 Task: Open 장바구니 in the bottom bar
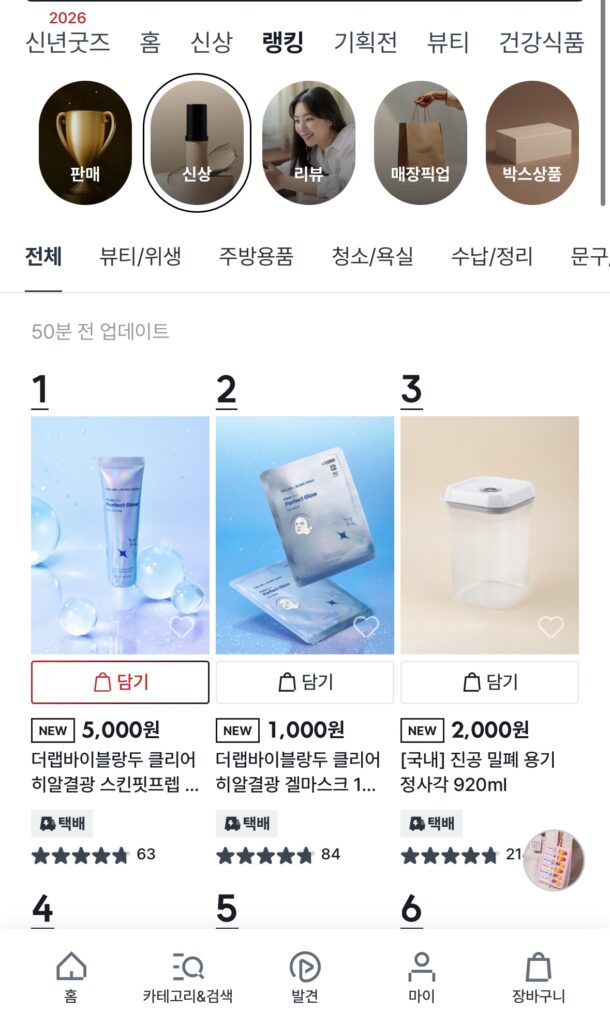pos(538,977)
